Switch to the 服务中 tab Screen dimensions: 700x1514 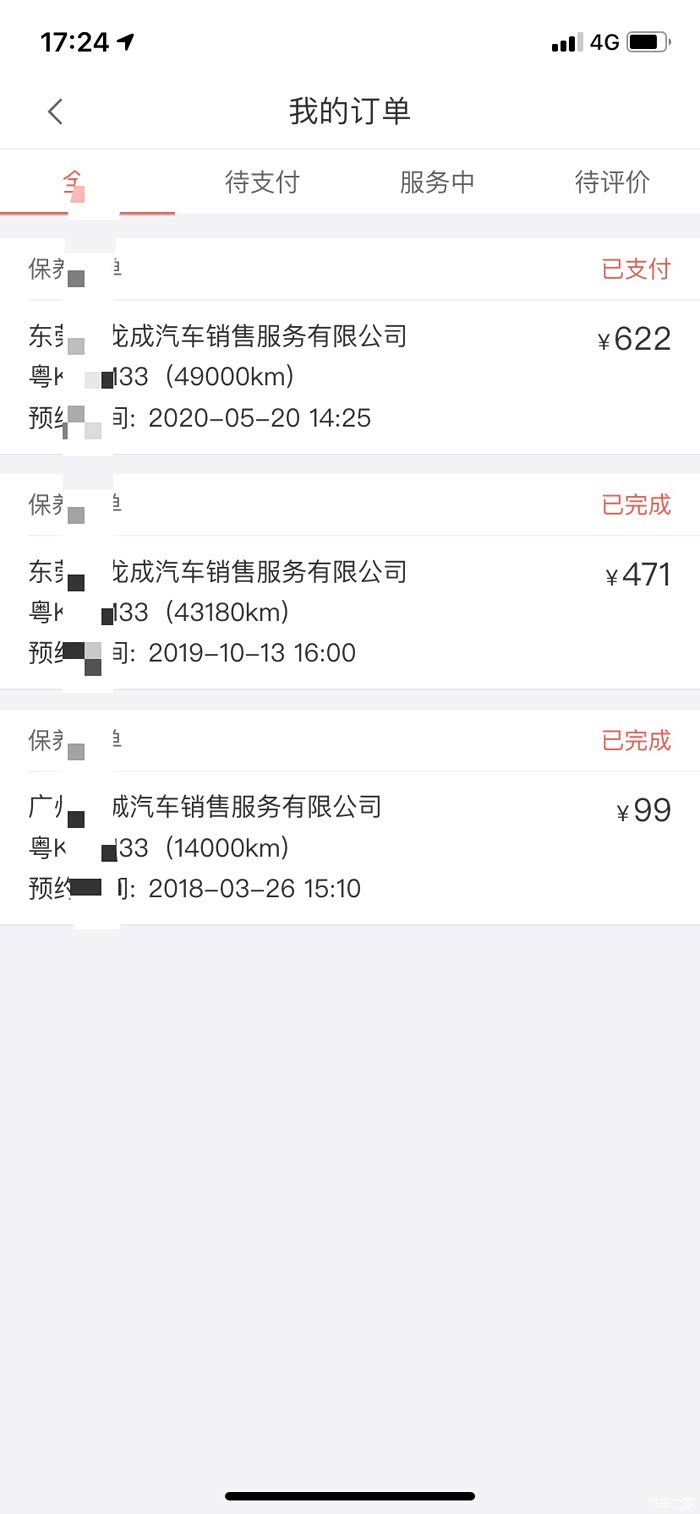437,182
